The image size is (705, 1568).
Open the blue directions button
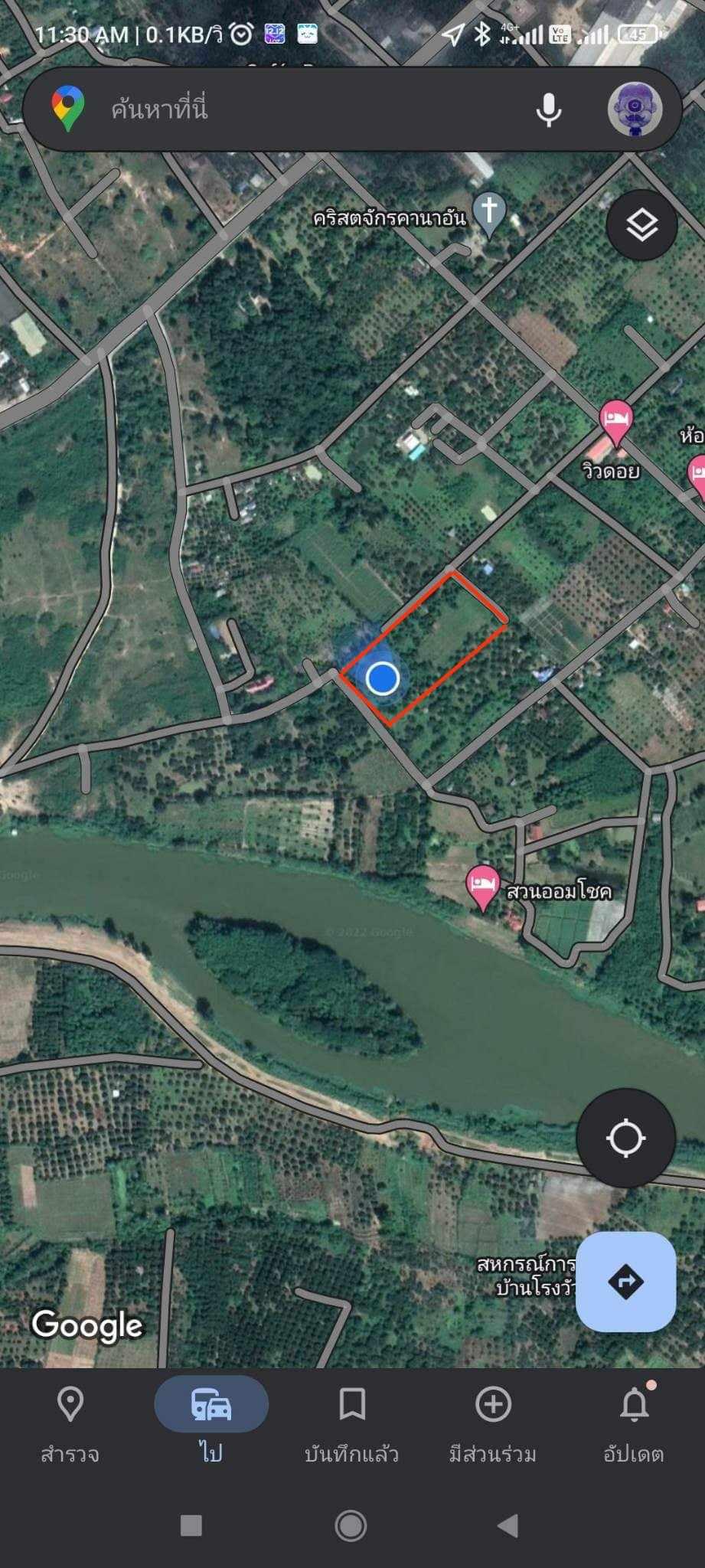pos(625,1281)
